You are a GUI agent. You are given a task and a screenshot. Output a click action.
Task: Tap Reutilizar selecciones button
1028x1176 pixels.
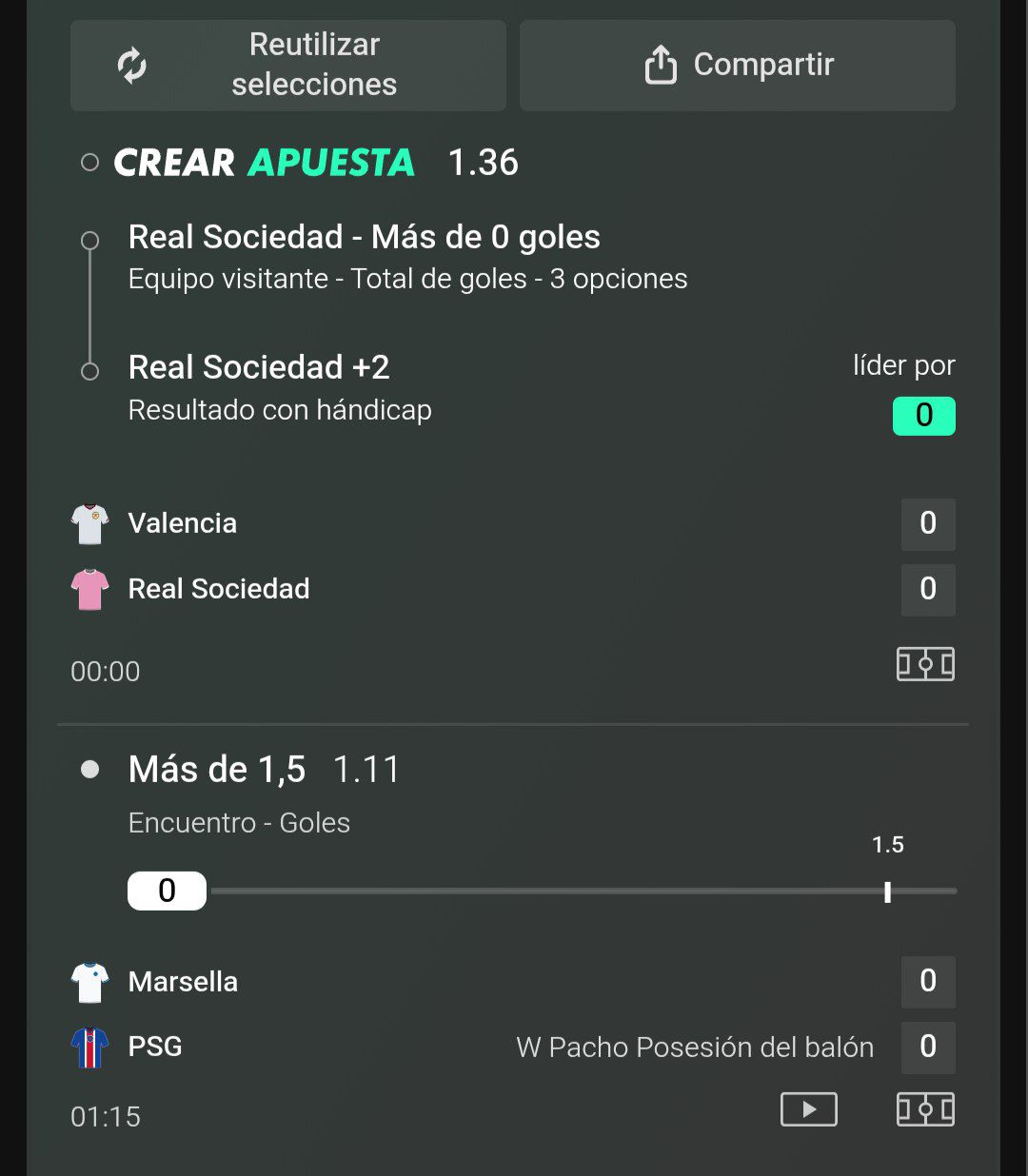pos(288,65)
